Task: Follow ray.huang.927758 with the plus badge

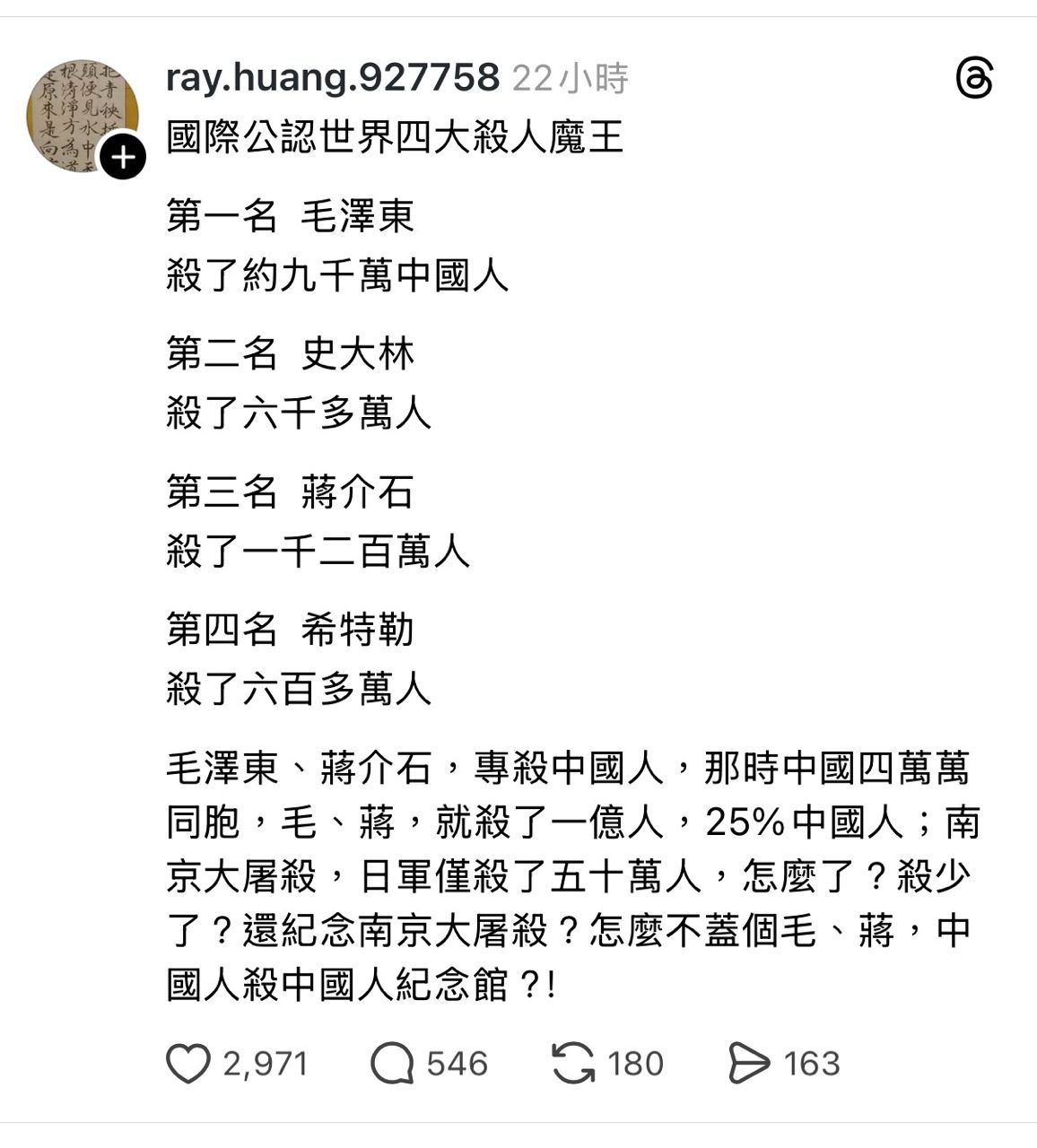Action: [x=123, y=158]
